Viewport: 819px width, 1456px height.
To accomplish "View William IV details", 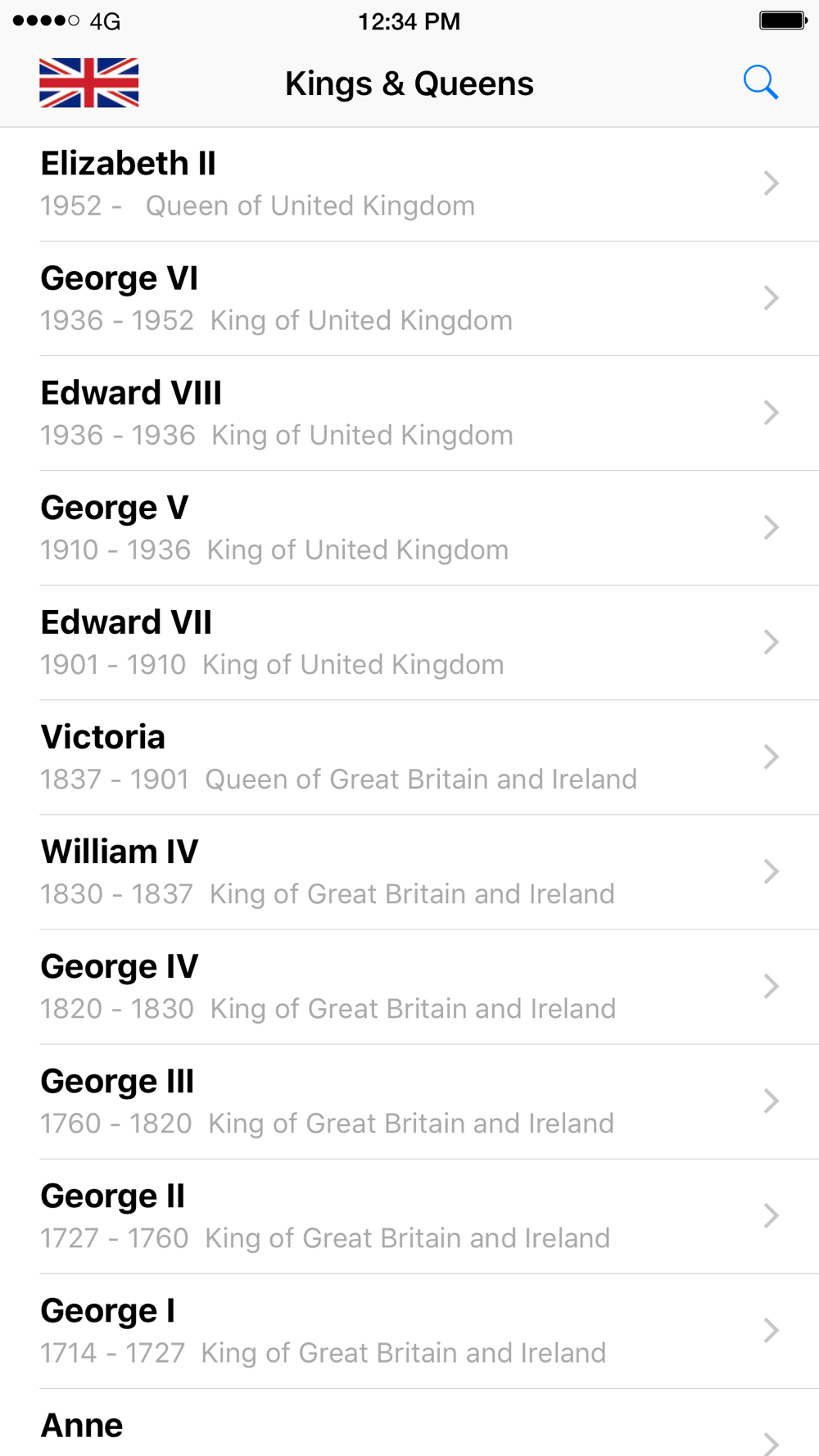I will [409, 872].
